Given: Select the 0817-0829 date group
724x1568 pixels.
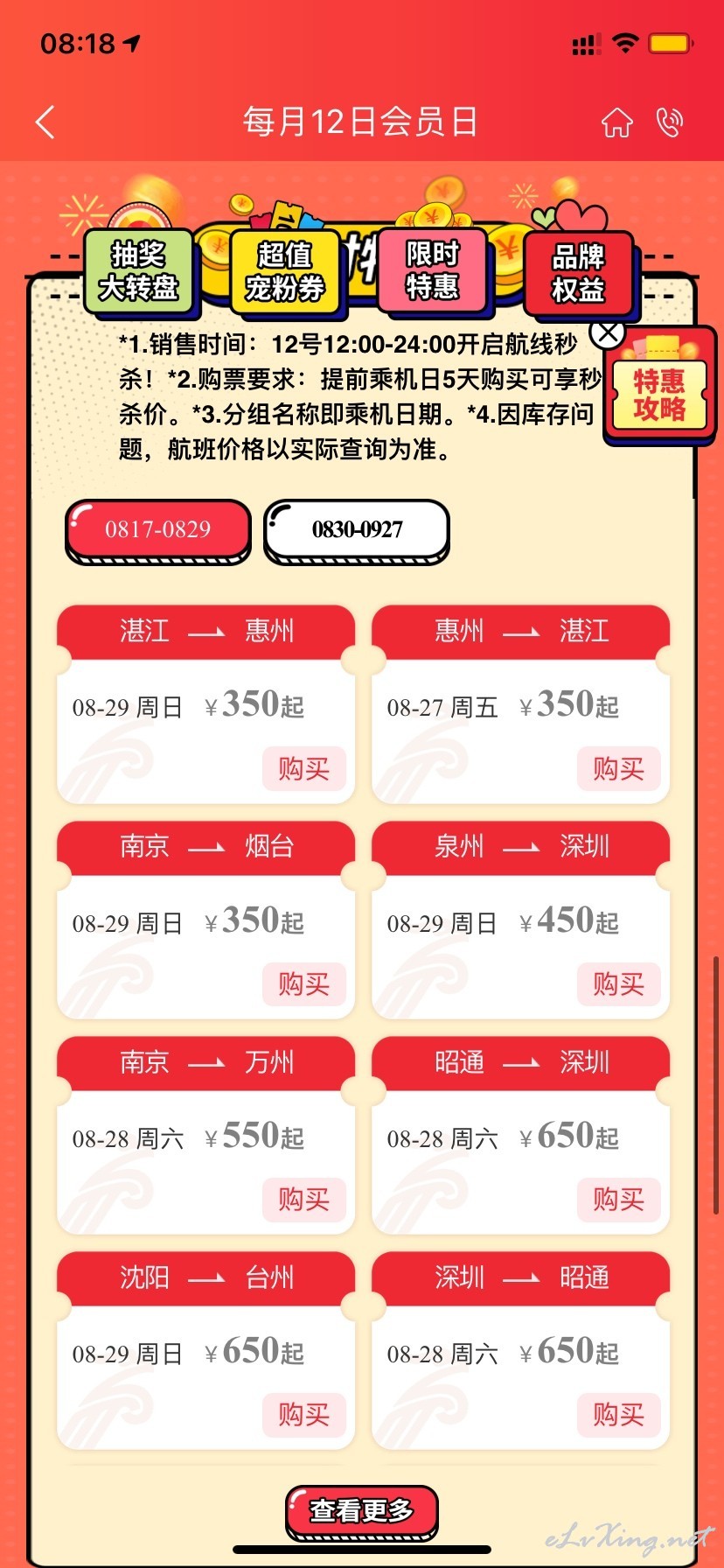Looking at the screenshot, I should (158, 529).
